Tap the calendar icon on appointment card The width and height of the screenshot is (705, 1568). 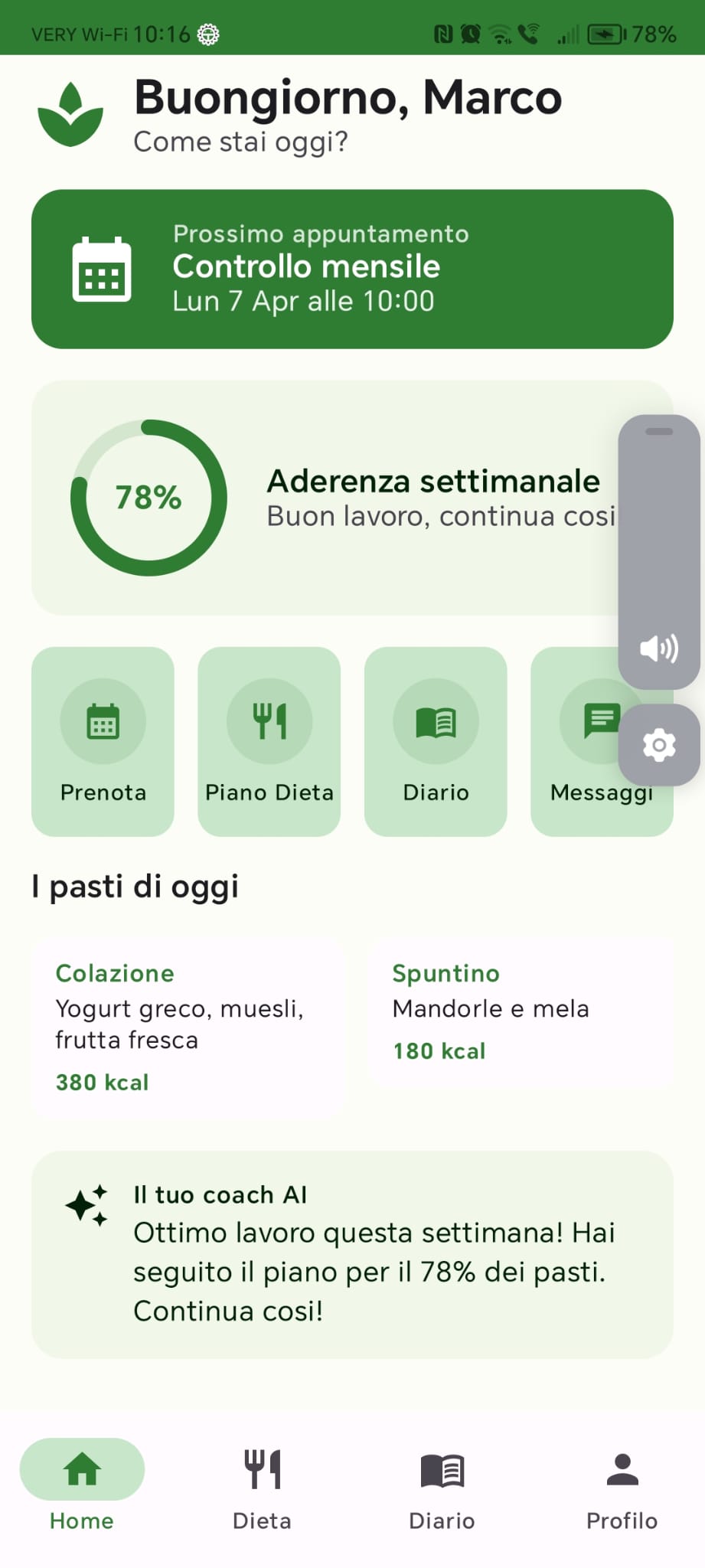click(x=101, y=269)
